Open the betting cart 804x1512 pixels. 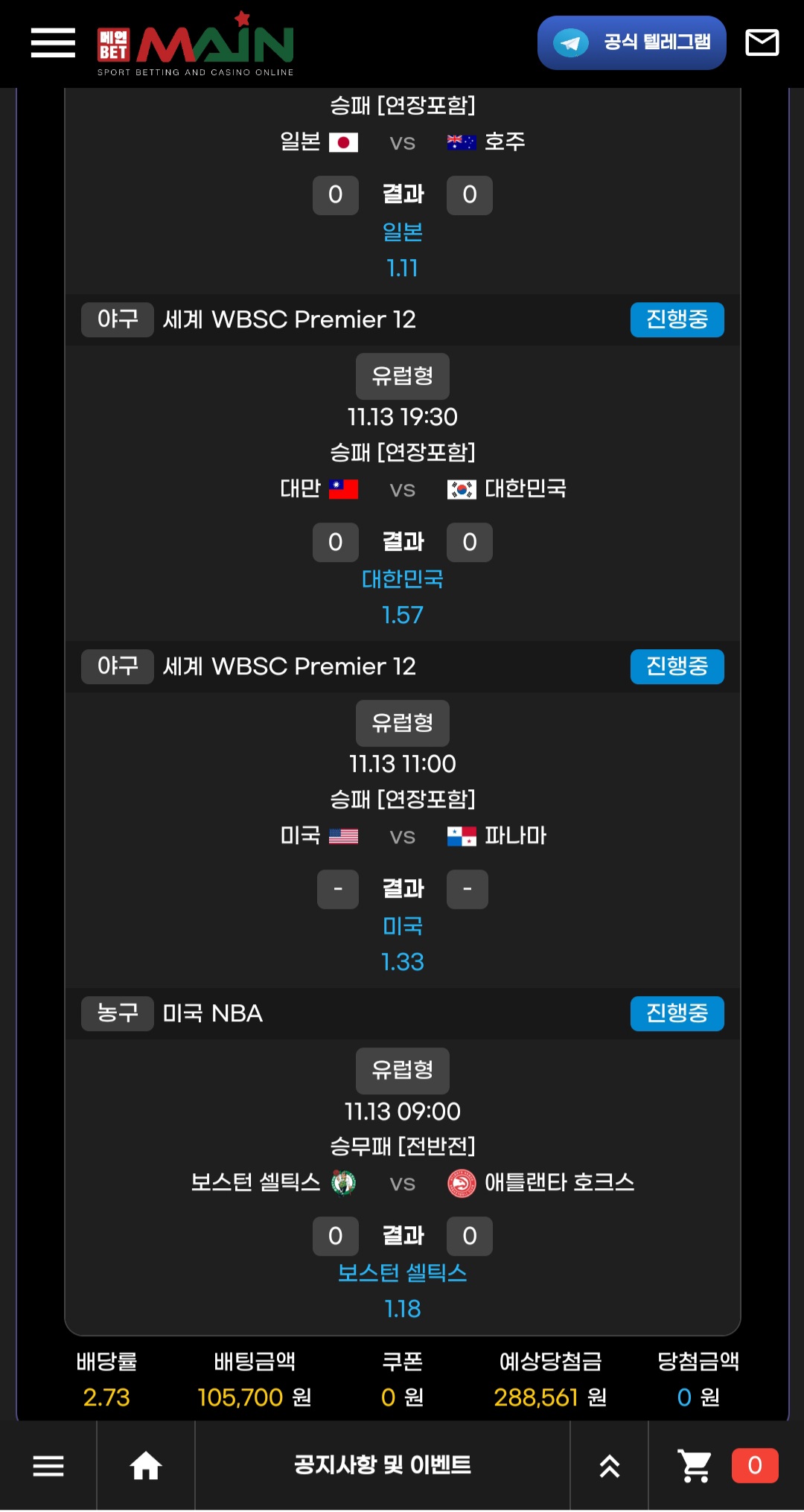pos(695,1466)
